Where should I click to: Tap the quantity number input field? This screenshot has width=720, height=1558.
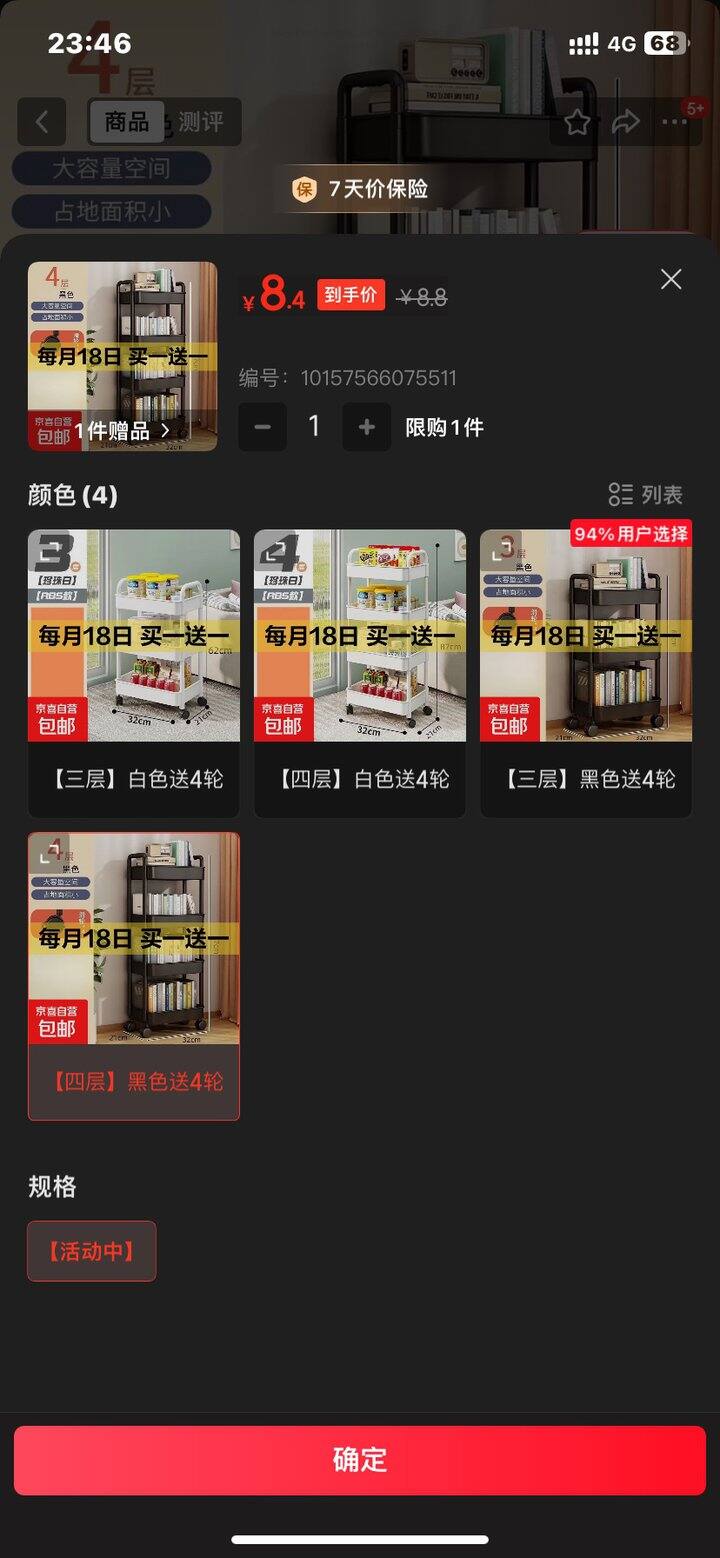314,426
